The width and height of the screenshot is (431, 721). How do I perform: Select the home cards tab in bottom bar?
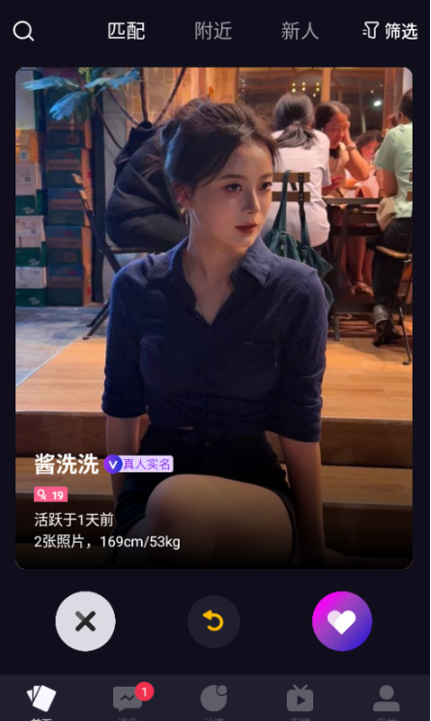(x=41, y=700)
